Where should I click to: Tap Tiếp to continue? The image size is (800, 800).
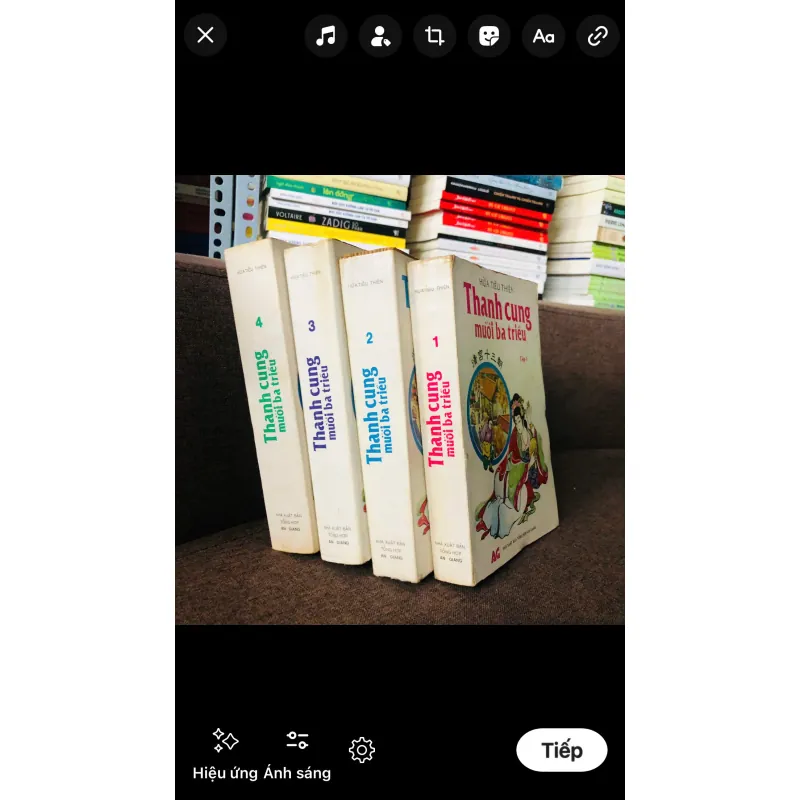pos(561,750)
